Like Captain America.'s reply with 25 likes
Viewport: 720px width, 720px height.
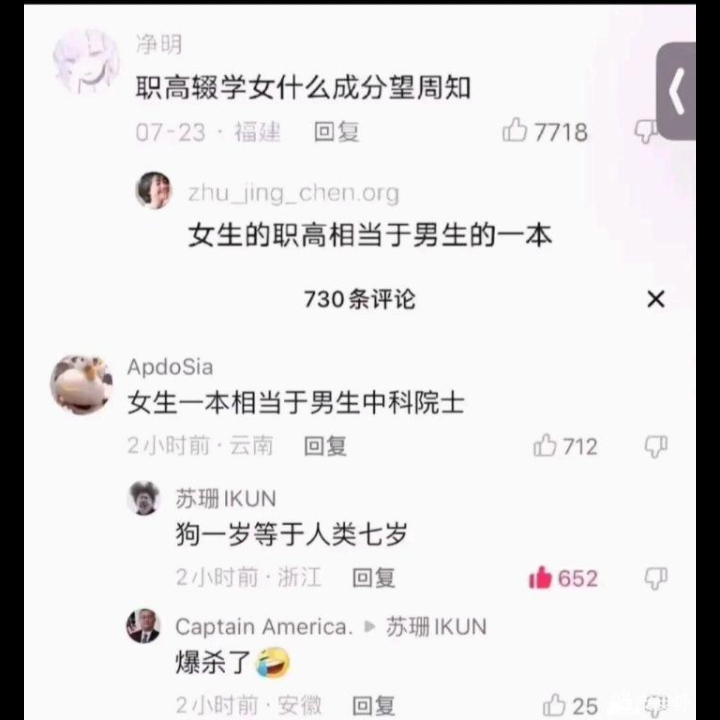click(556, 706)
